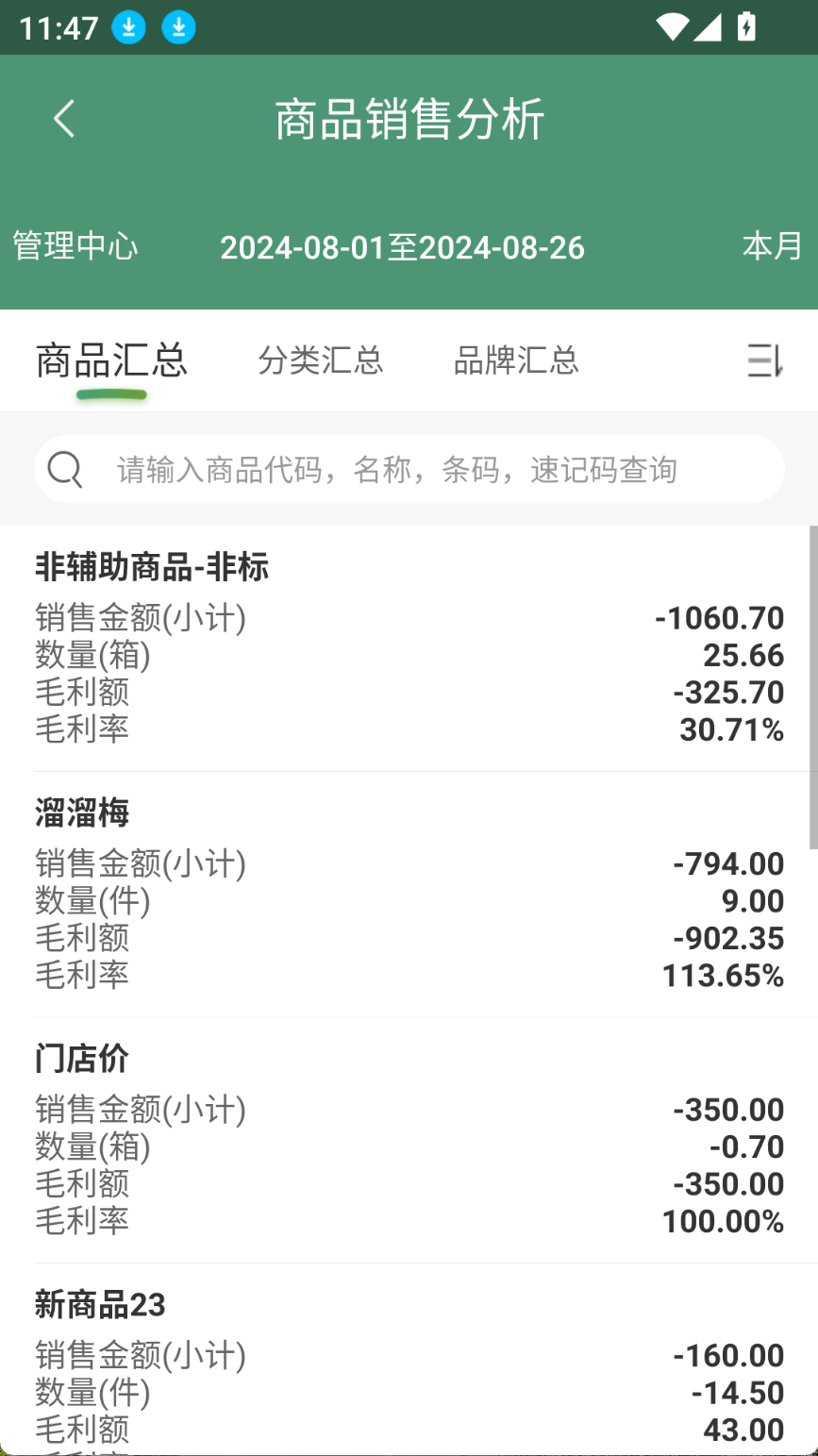Open the sort icon beside the tabs
Screen dimensions: 818x1456
tap(765, 360)
